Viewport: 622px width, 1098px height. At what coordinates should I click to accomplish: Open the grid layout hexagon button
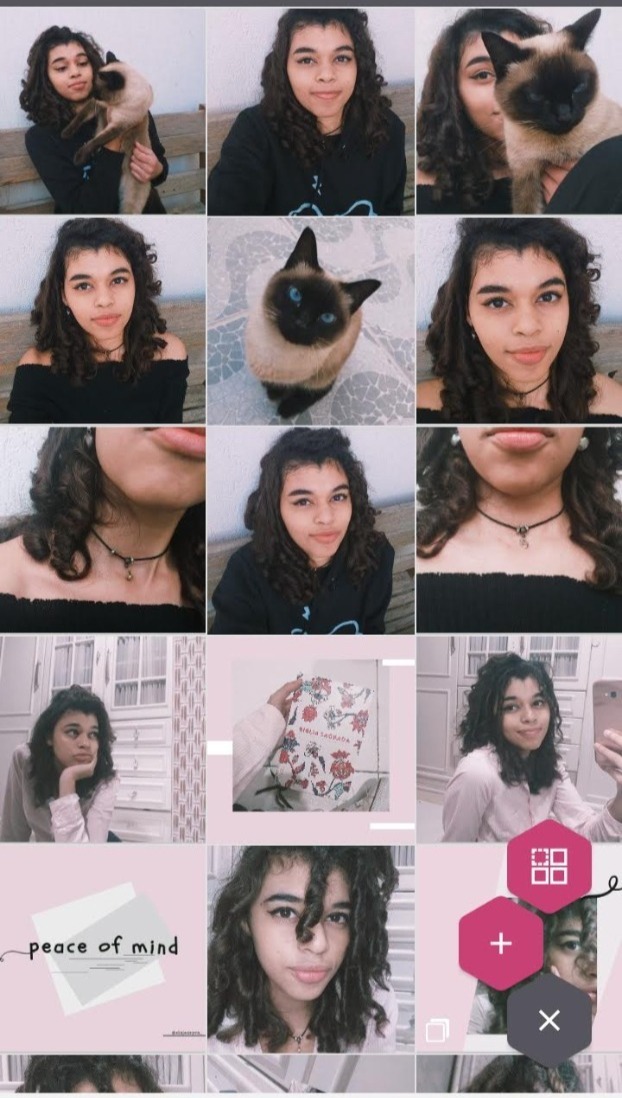tap(549, 866)
